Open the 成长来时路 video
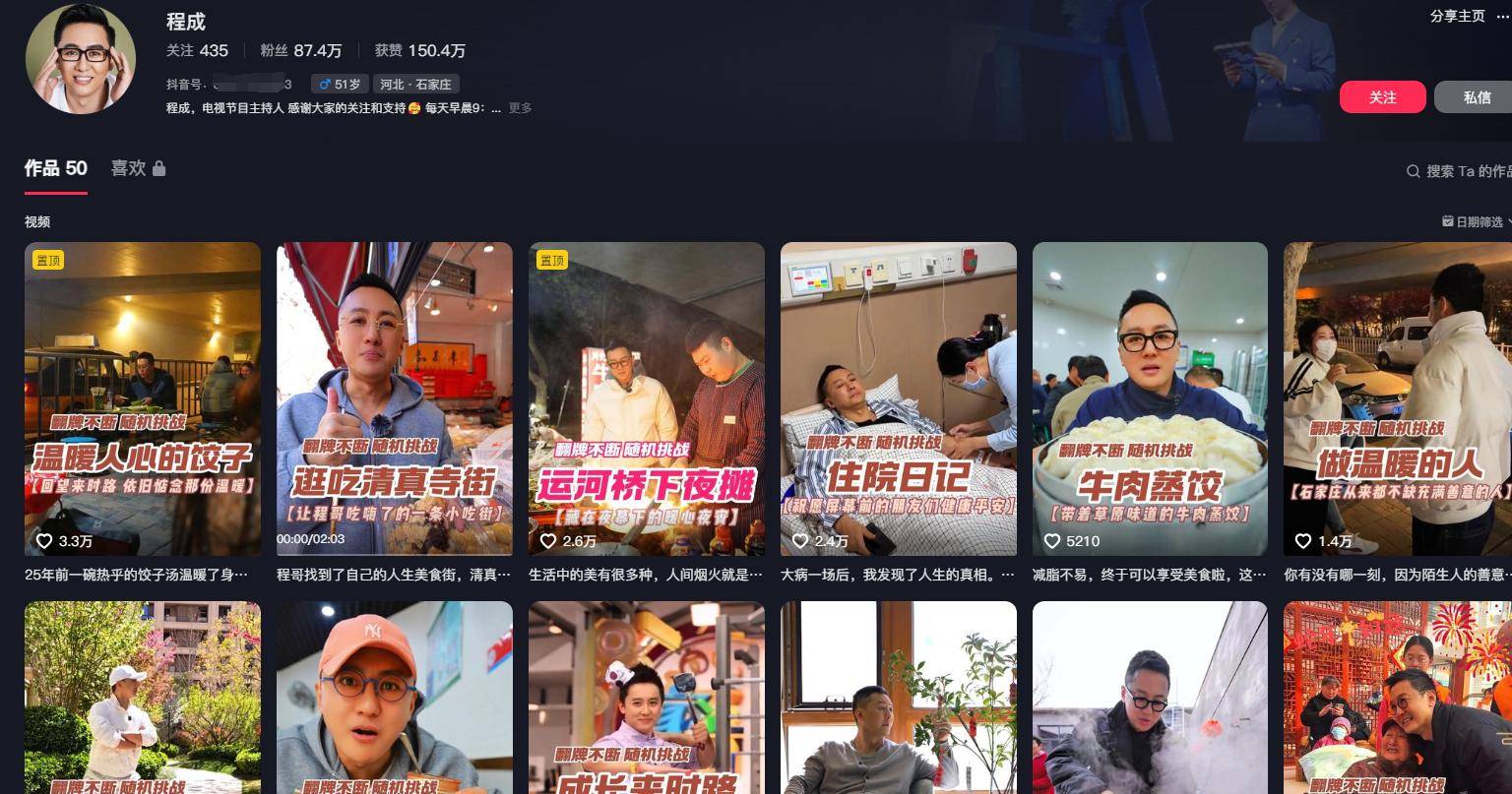Image resolution: width=1512 pixels, height=794 pixels. click(646, 699)
